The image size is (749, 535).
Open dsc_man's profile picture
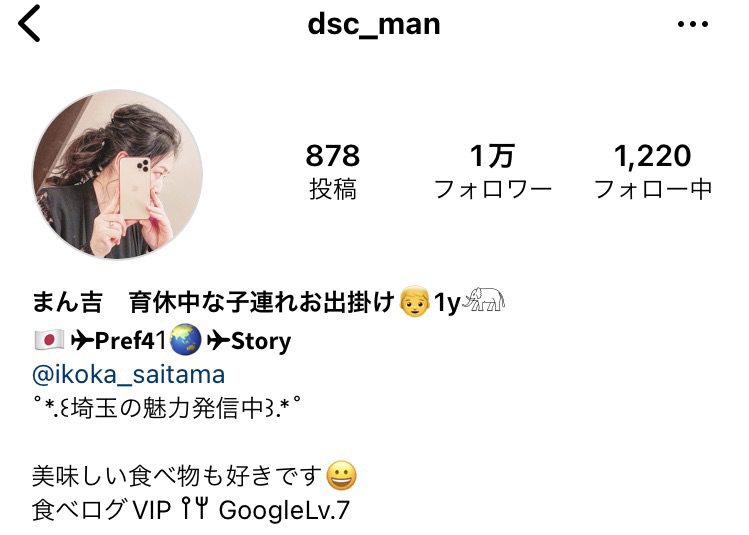pyautogui.click(x=118, y=174)
